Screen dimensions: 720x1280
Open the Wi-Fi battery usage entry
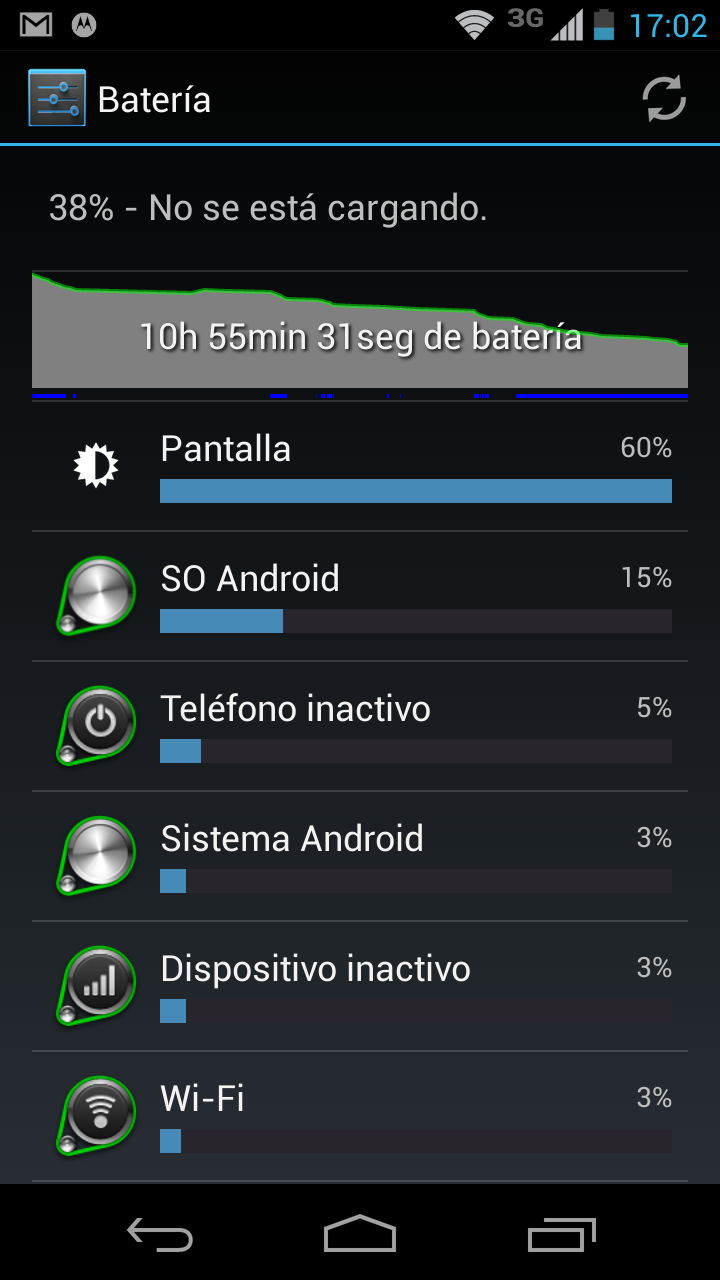[360, 1116]
